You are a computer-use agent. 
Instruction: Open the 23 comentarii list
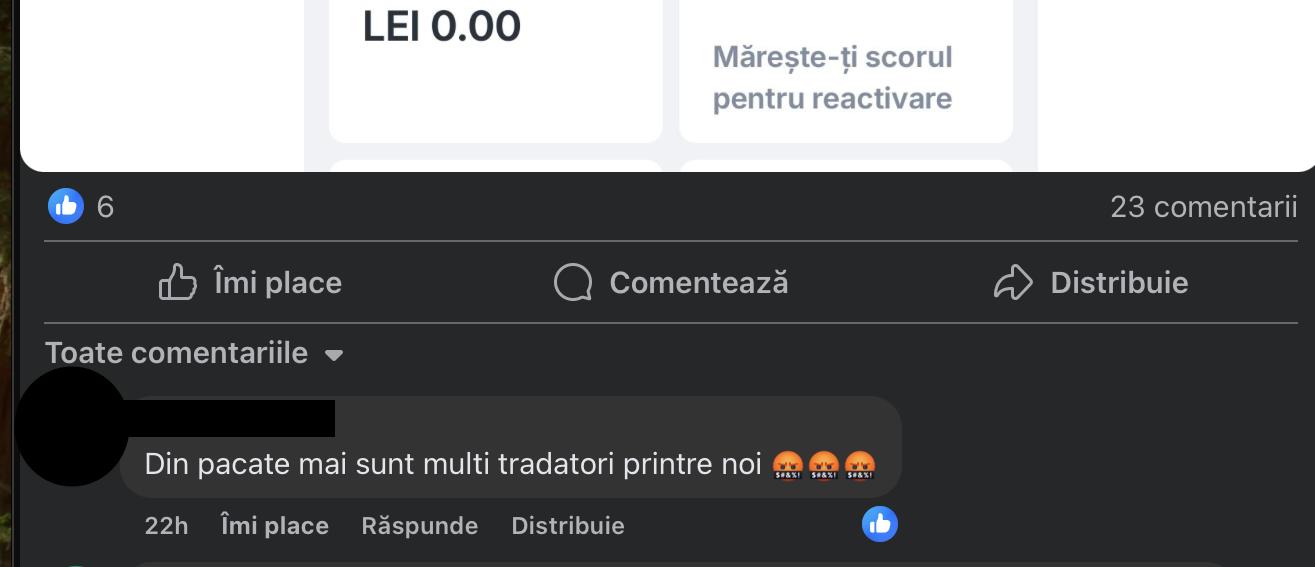pos(1203,207)
